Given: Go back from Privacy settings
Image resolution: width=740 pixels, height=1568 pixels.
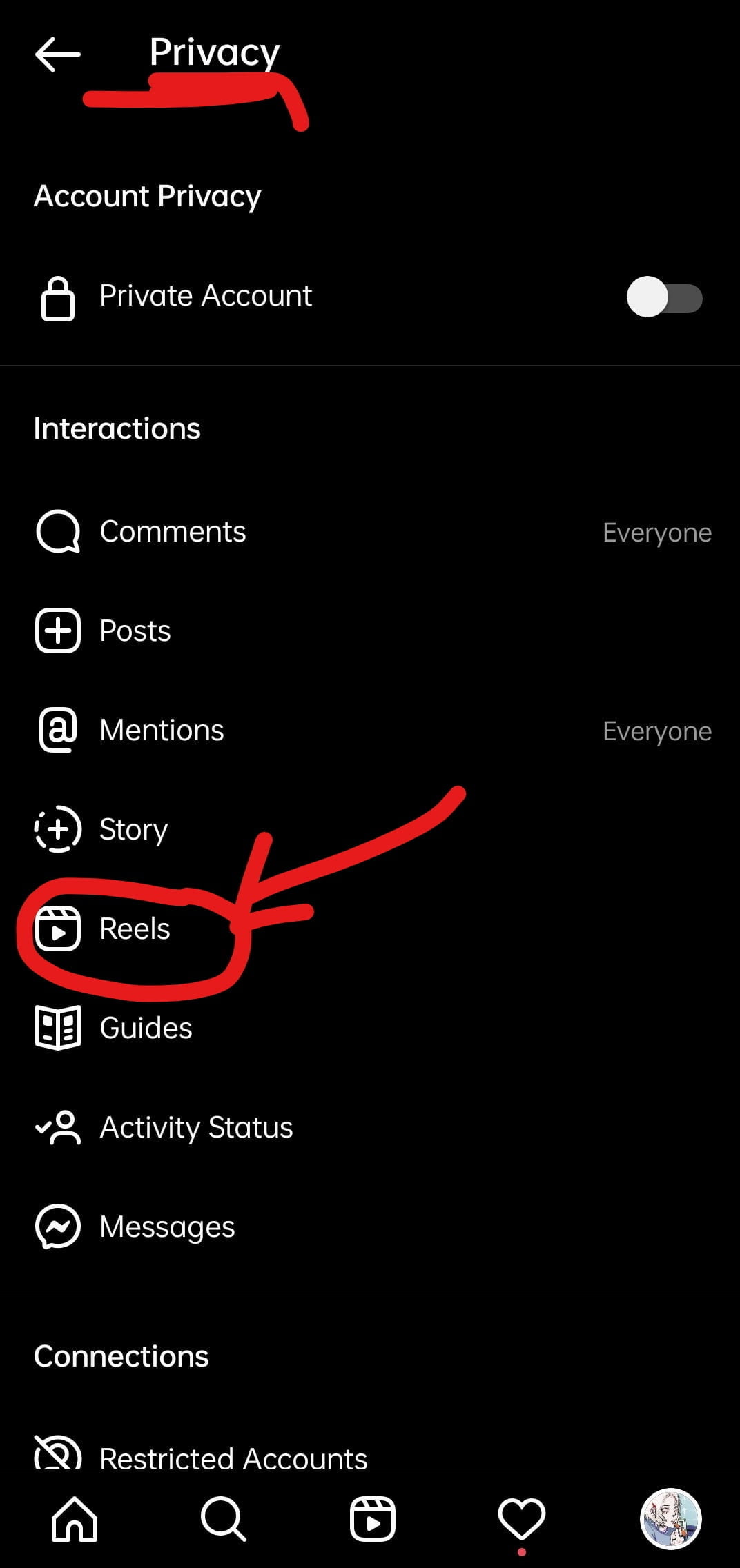Looking at the screenshot, I should pyautogui.click(x=57, y=54).
